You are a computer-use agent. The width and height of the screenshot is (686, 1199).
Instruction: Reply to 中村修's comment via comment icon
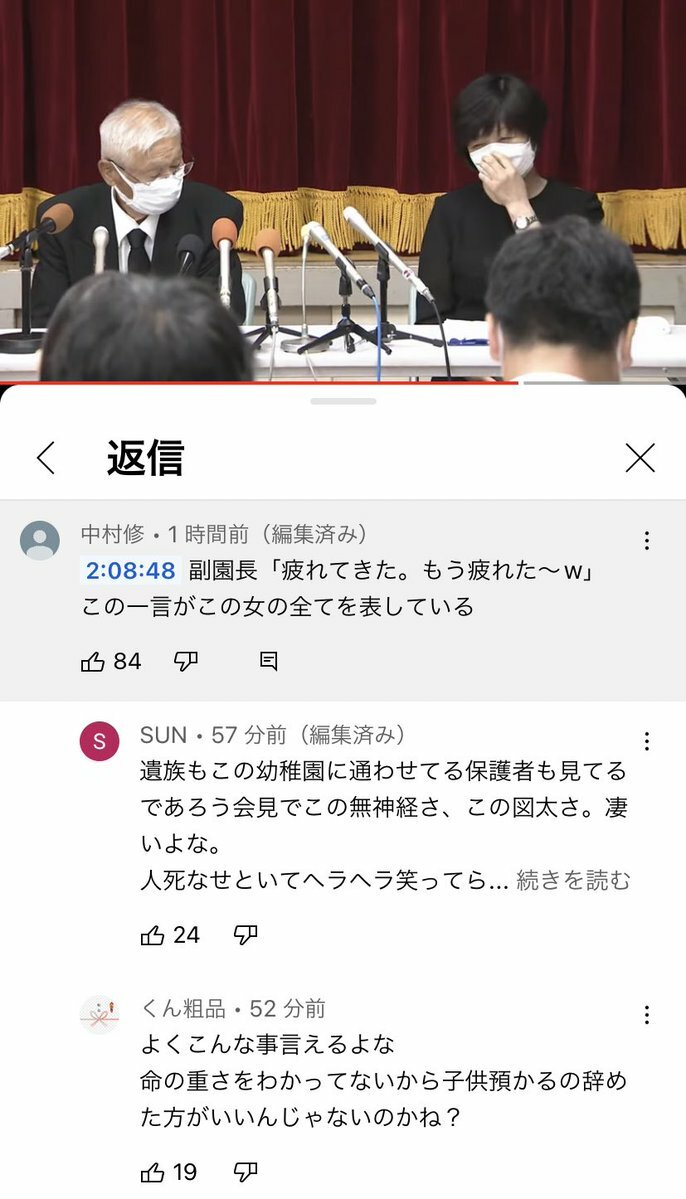[x=268, y=661]
